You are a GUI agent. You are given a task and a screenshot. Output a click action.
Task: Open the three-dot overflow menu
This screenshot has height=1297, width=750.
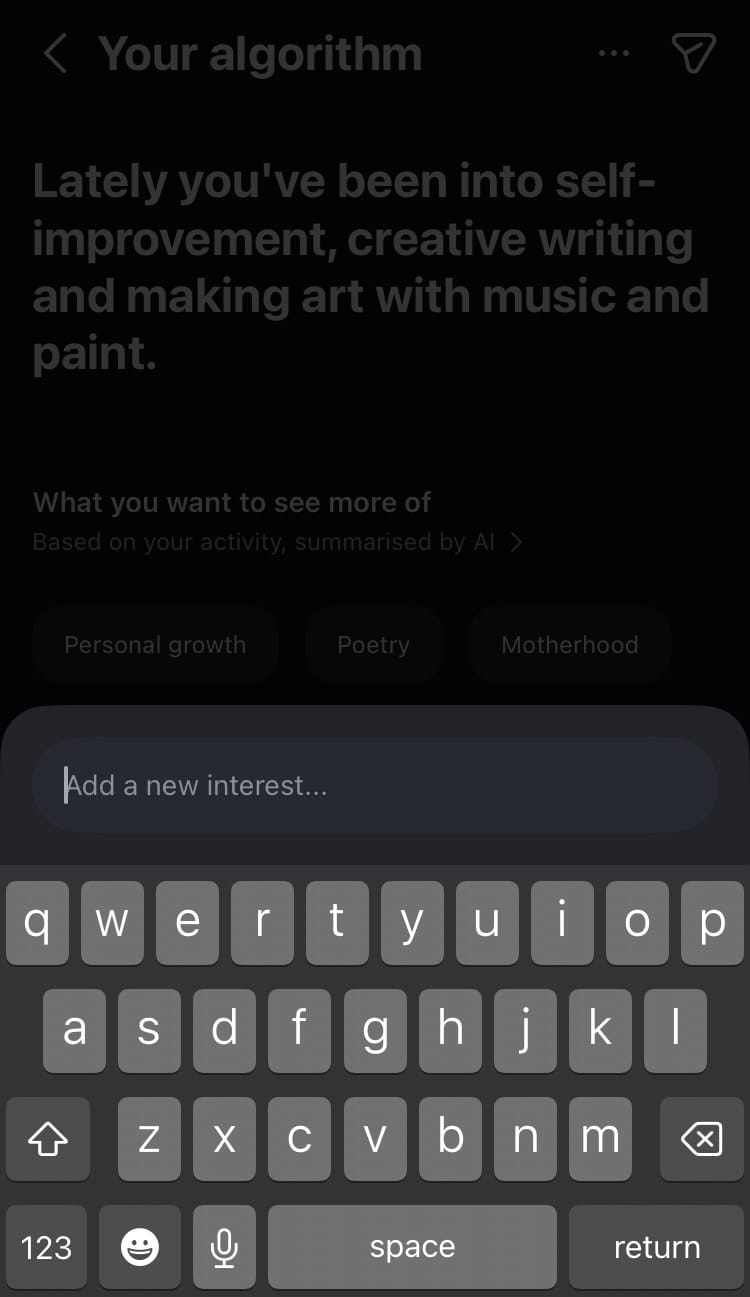click(x=613, y=54)
